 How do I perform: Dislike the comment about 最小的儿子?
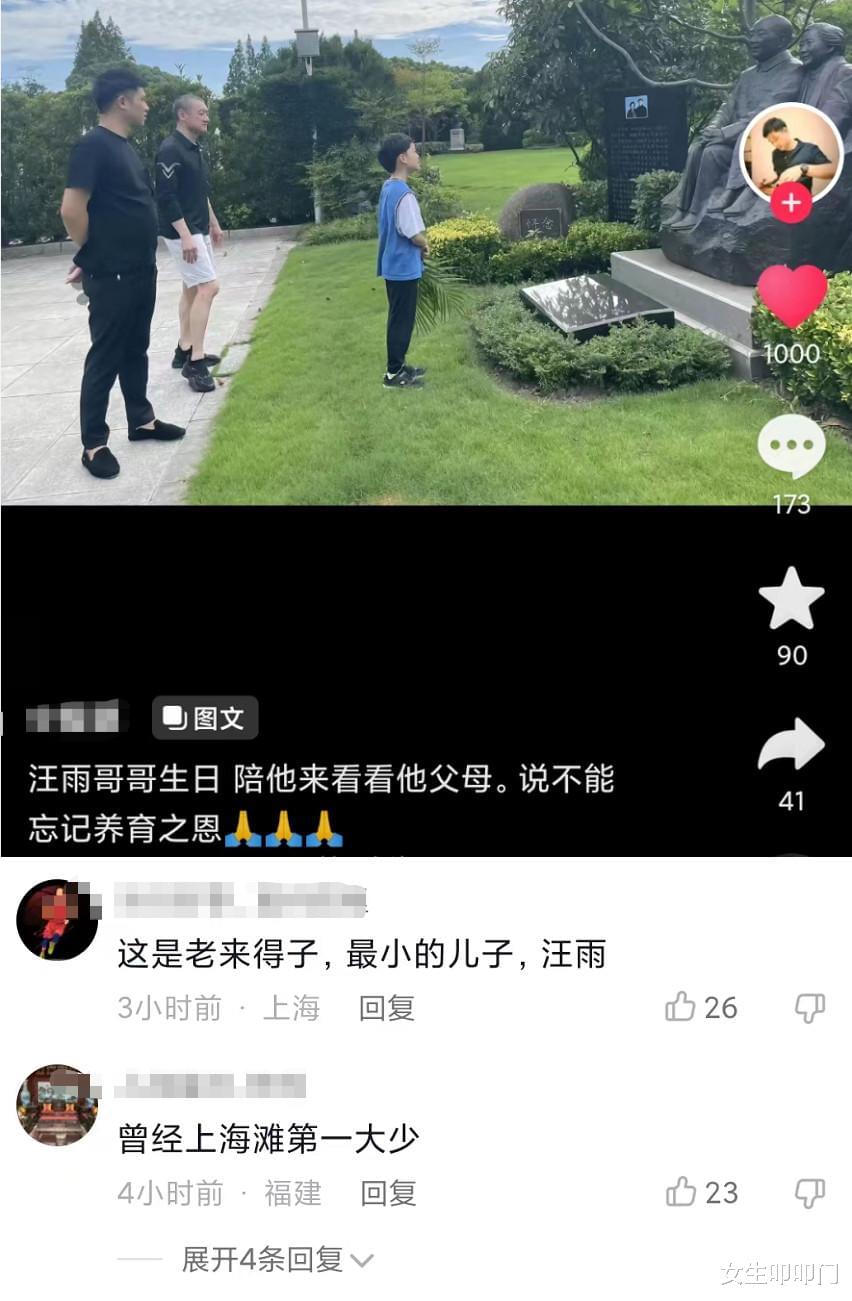[809, 1008]
